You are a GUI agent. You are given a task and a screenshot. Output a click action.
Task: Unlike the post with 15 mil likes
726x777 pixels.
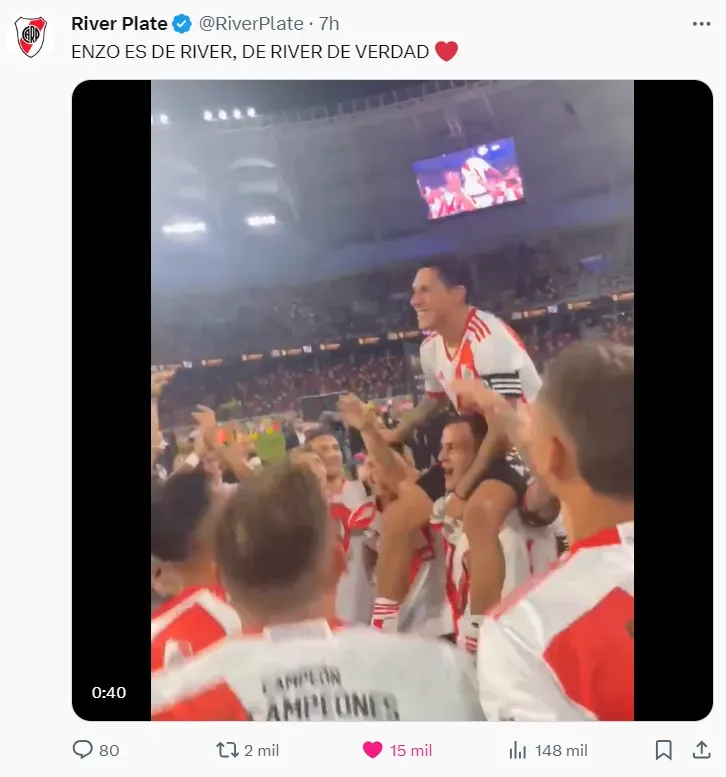(373, 750)
